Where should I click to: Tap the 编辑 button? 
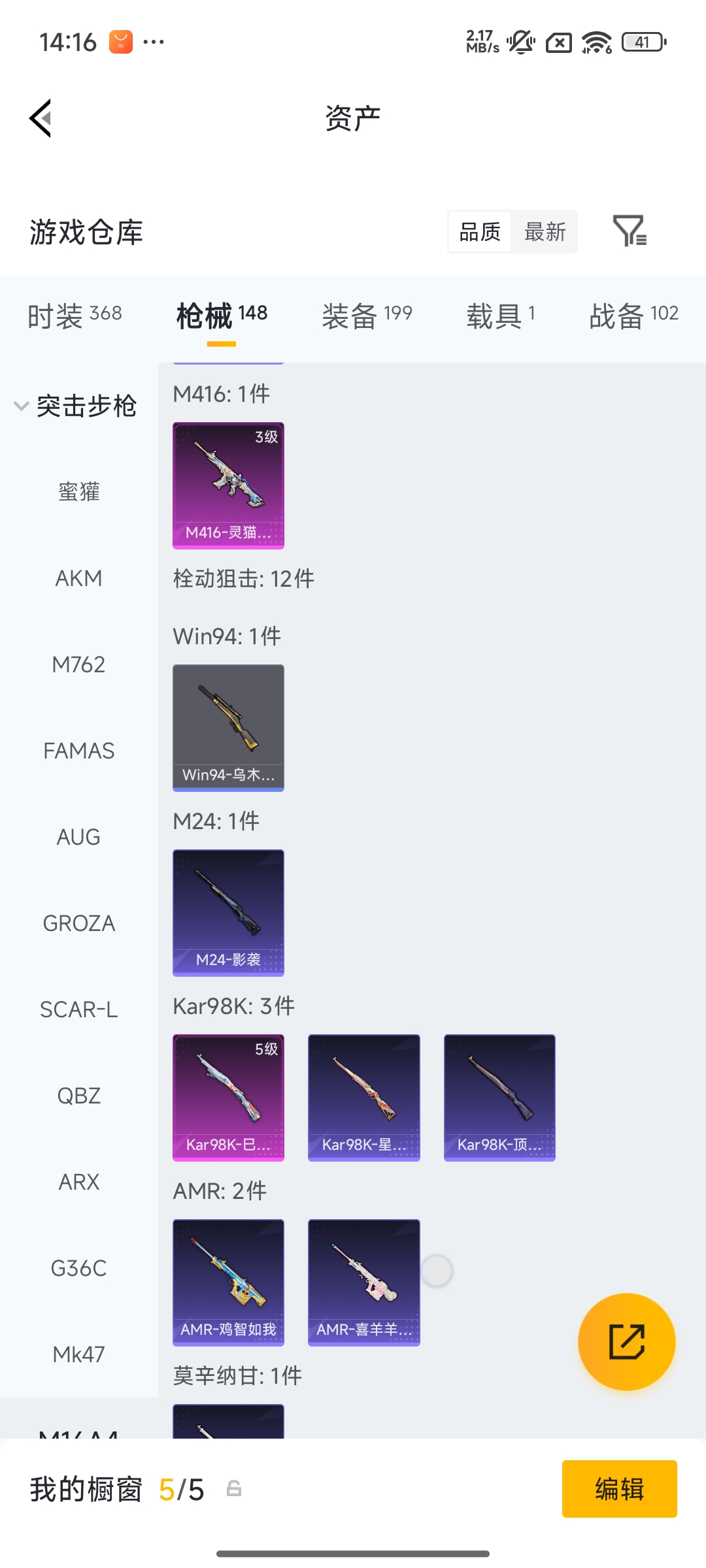620,1489
